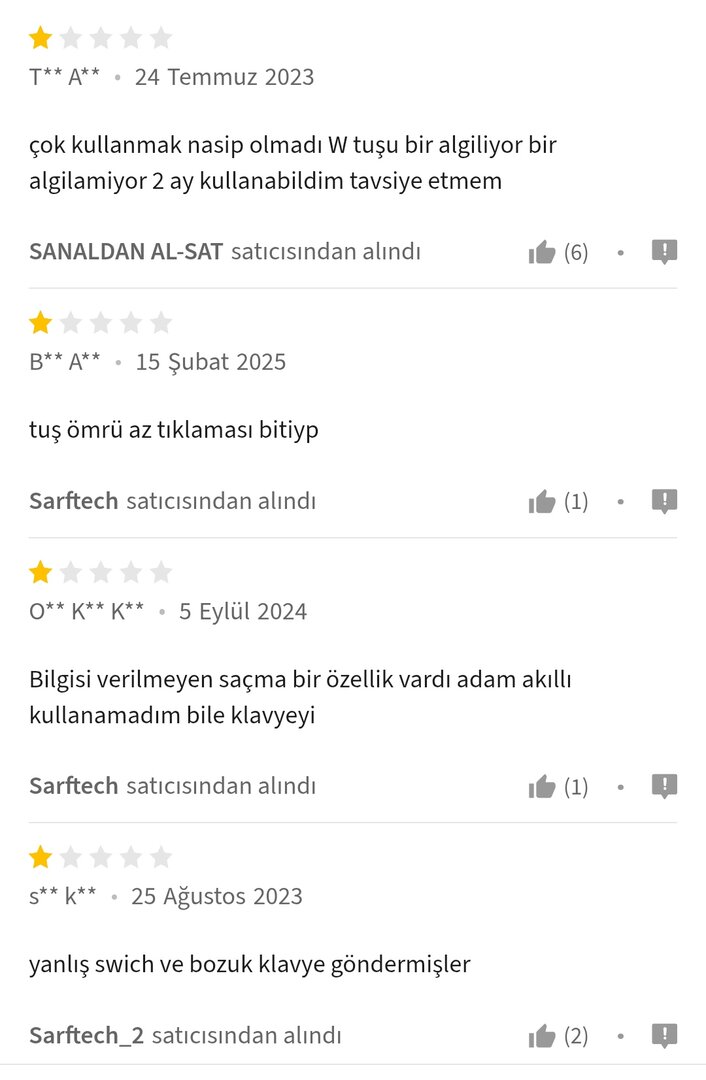Report s** k**'s review from 25 Ağustos 2023
Image resolution: width=706 pixels, height=1080 pixels.
[664, 1035]
